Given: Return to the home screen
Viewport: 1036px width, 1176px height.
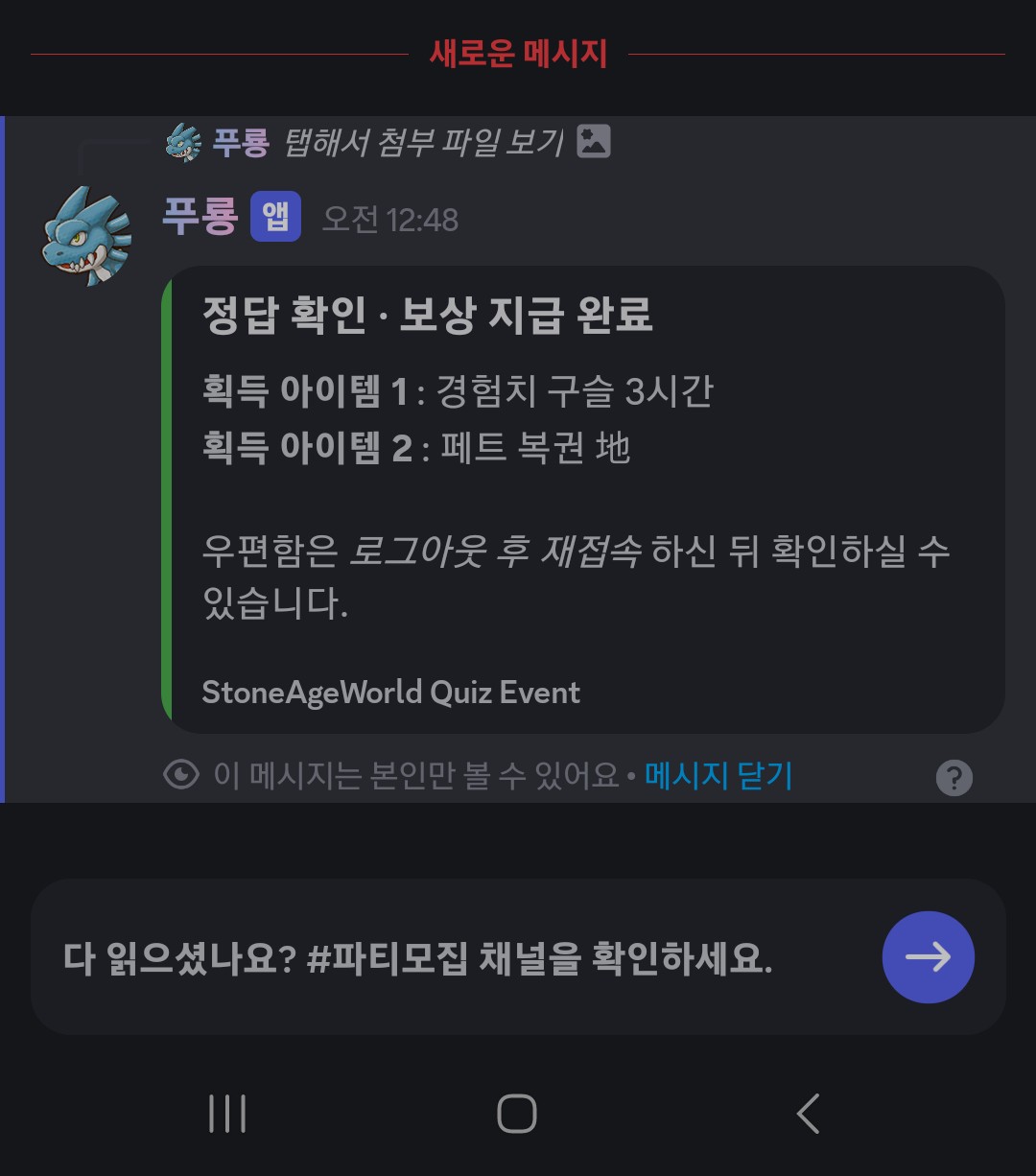Looking at the screenshot, I should [x=517, y=1114].
